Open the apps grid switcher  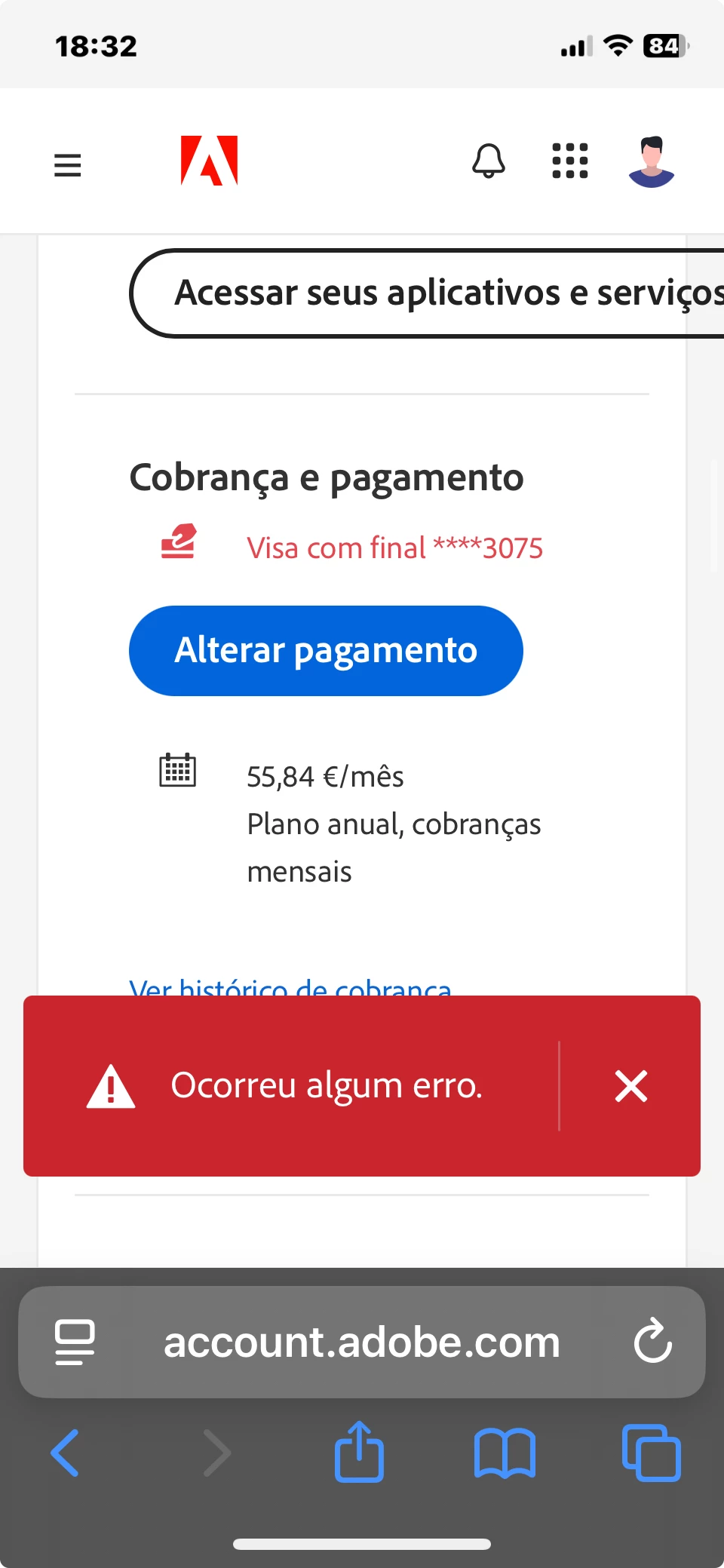(570, 161)
